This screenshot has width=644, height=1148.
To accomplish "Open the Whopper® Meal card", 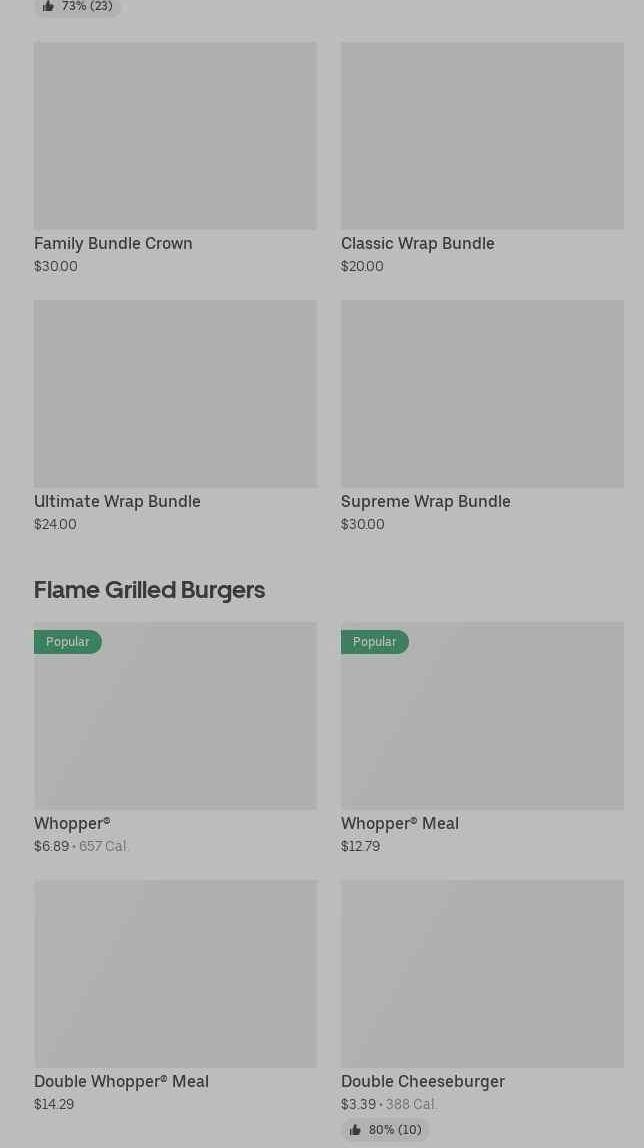I will pos(482,738).
